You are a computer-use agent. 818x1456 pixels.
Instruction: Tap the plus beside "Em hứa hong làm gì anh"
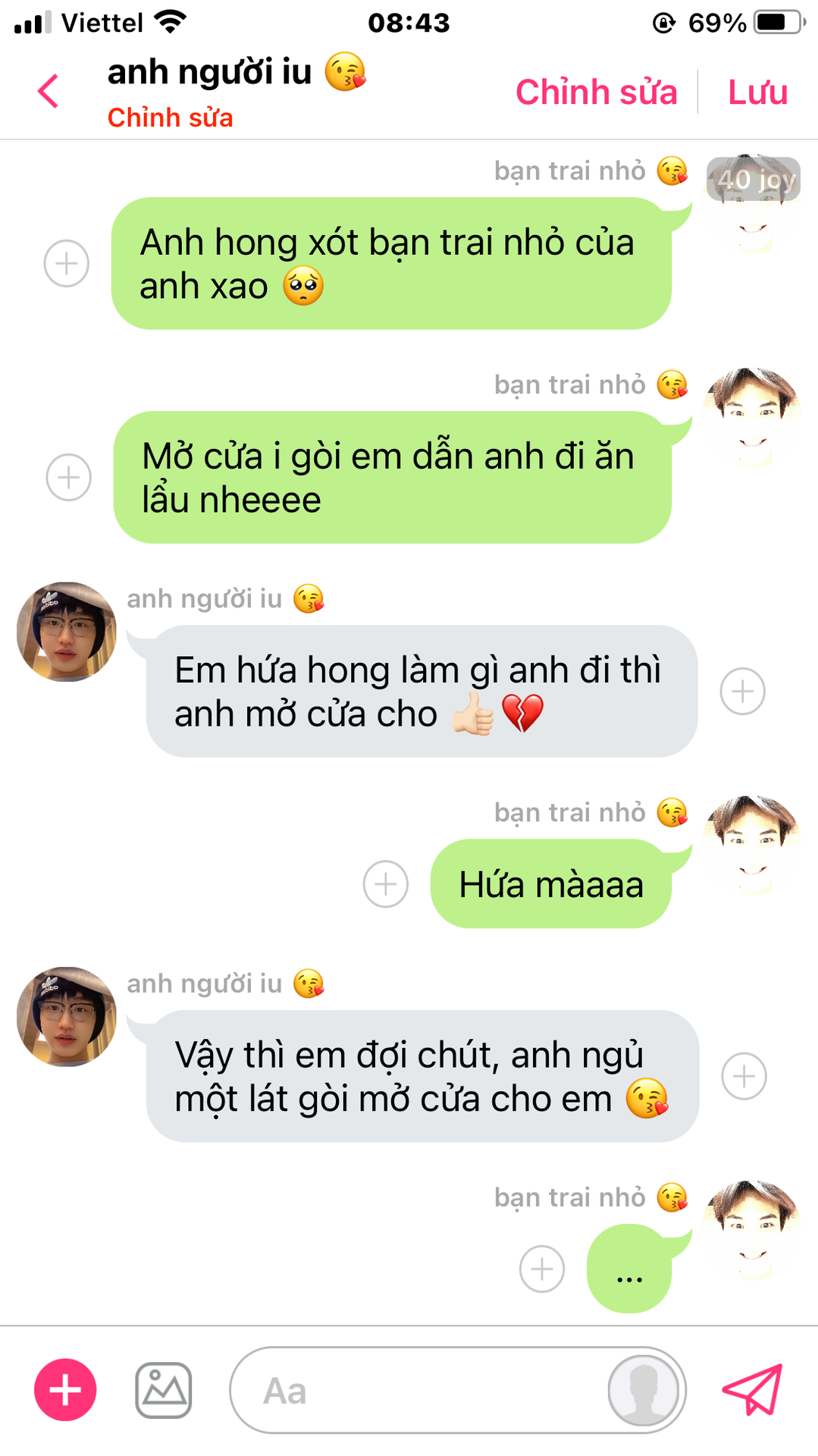[x=742, y=692]
